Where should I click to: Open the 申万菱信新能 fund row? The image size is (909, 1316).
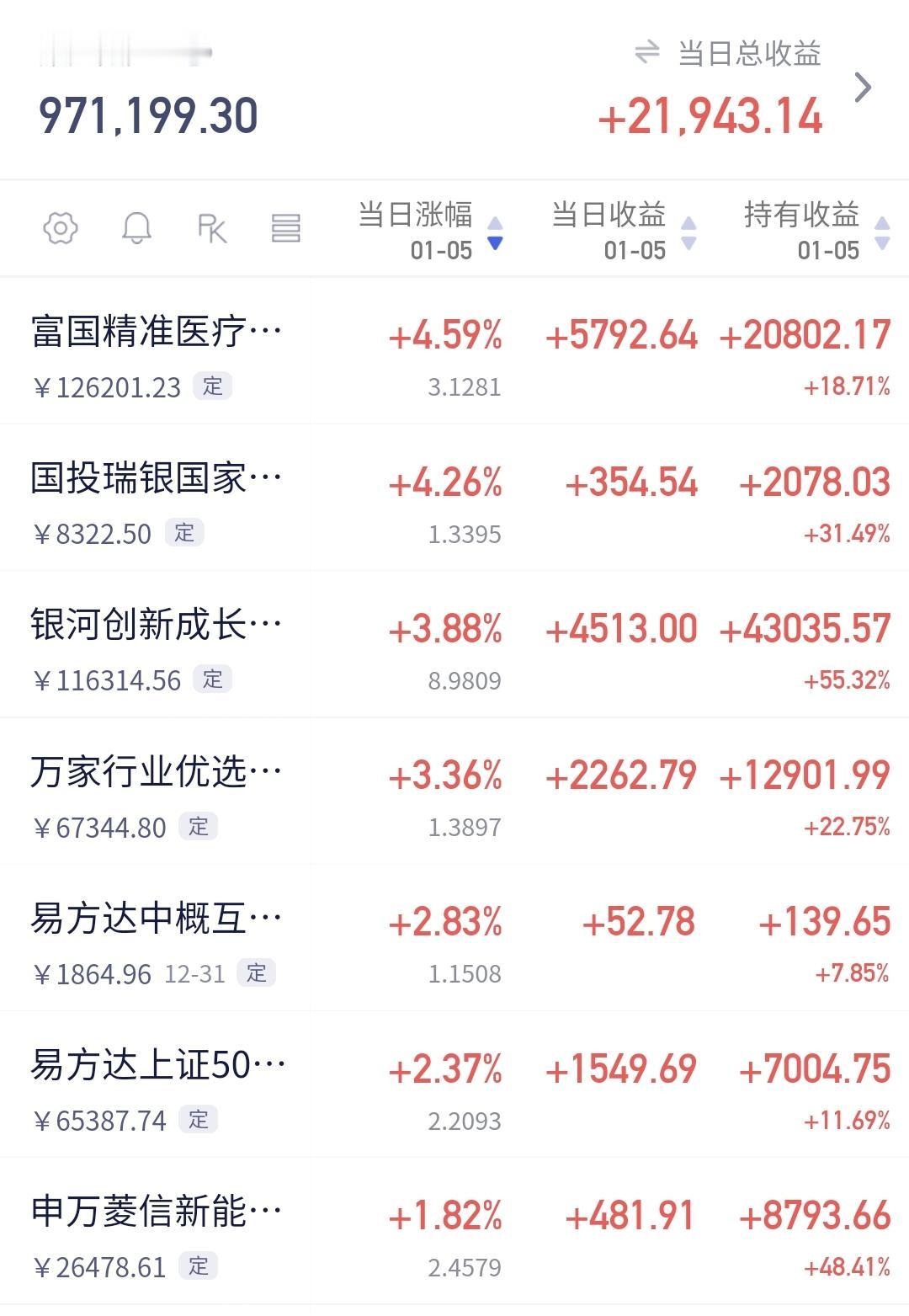point(157,1212)
